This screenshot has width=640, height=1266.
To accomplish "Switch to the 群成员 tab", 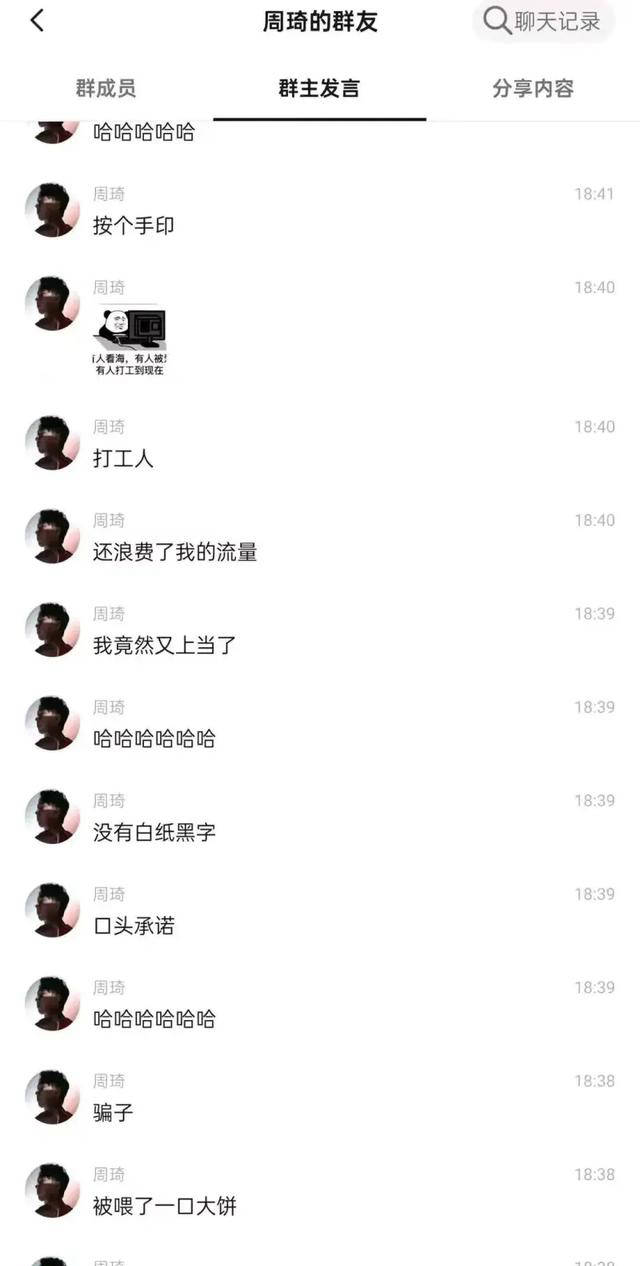I will tap(106, 88).
